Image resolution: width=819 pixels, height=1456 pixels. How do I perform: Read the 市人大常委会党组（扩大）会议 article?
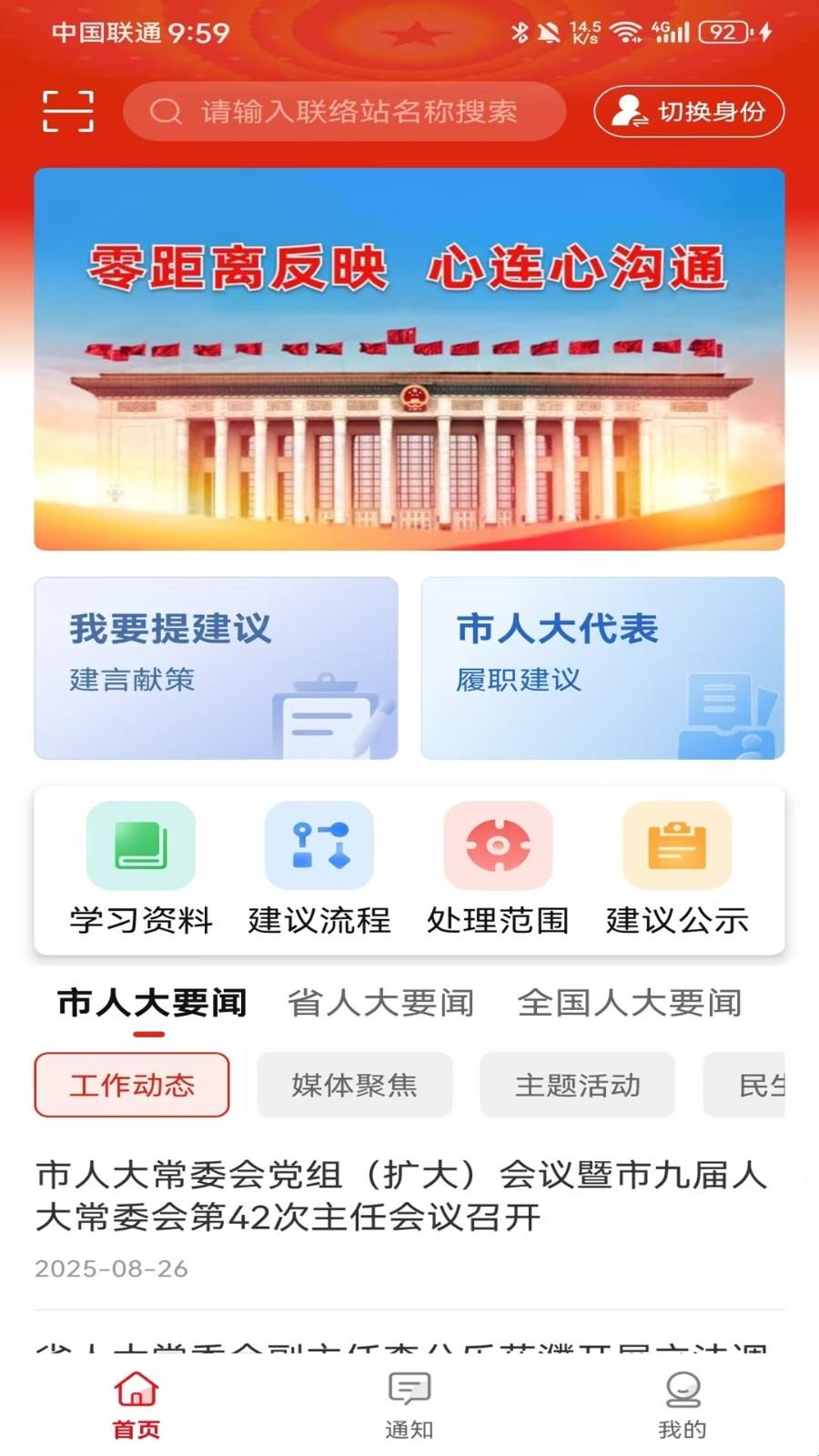[x=400, y=1196]
